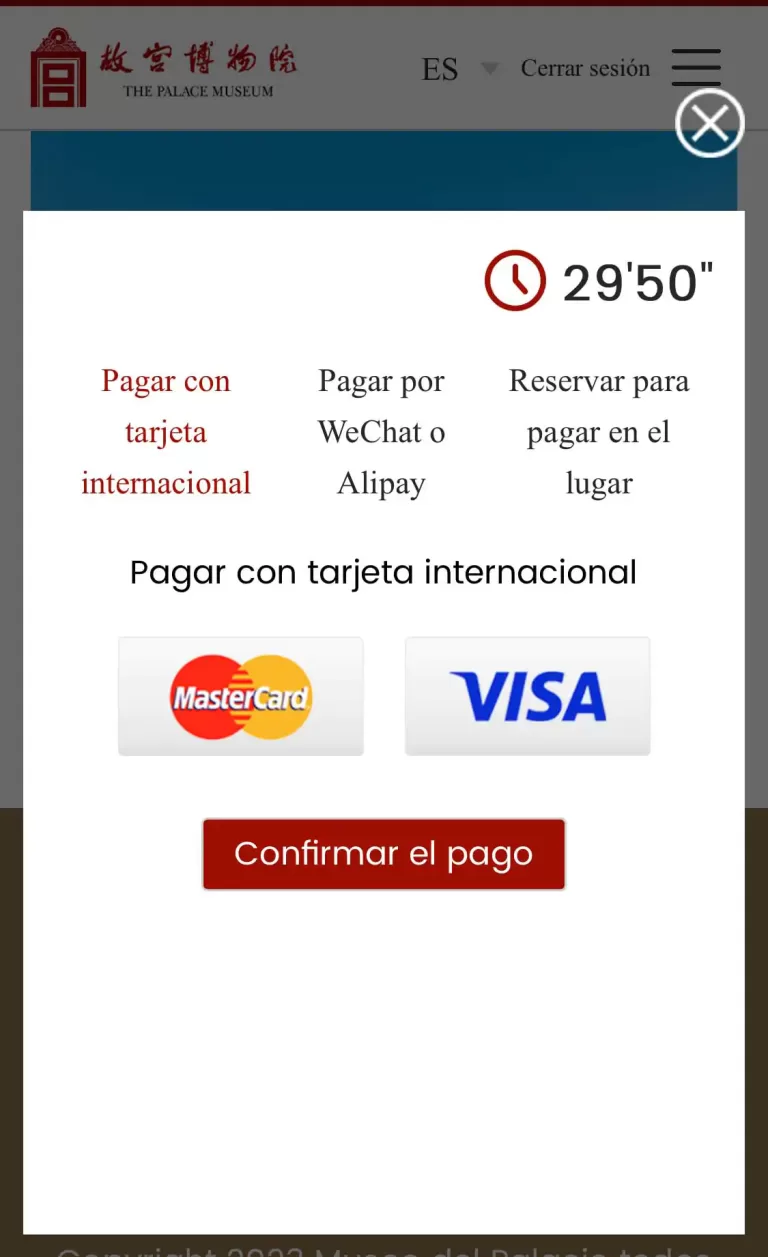Choose VISA as payment card
Screen dimensions: 768x1257
point(527,696)
